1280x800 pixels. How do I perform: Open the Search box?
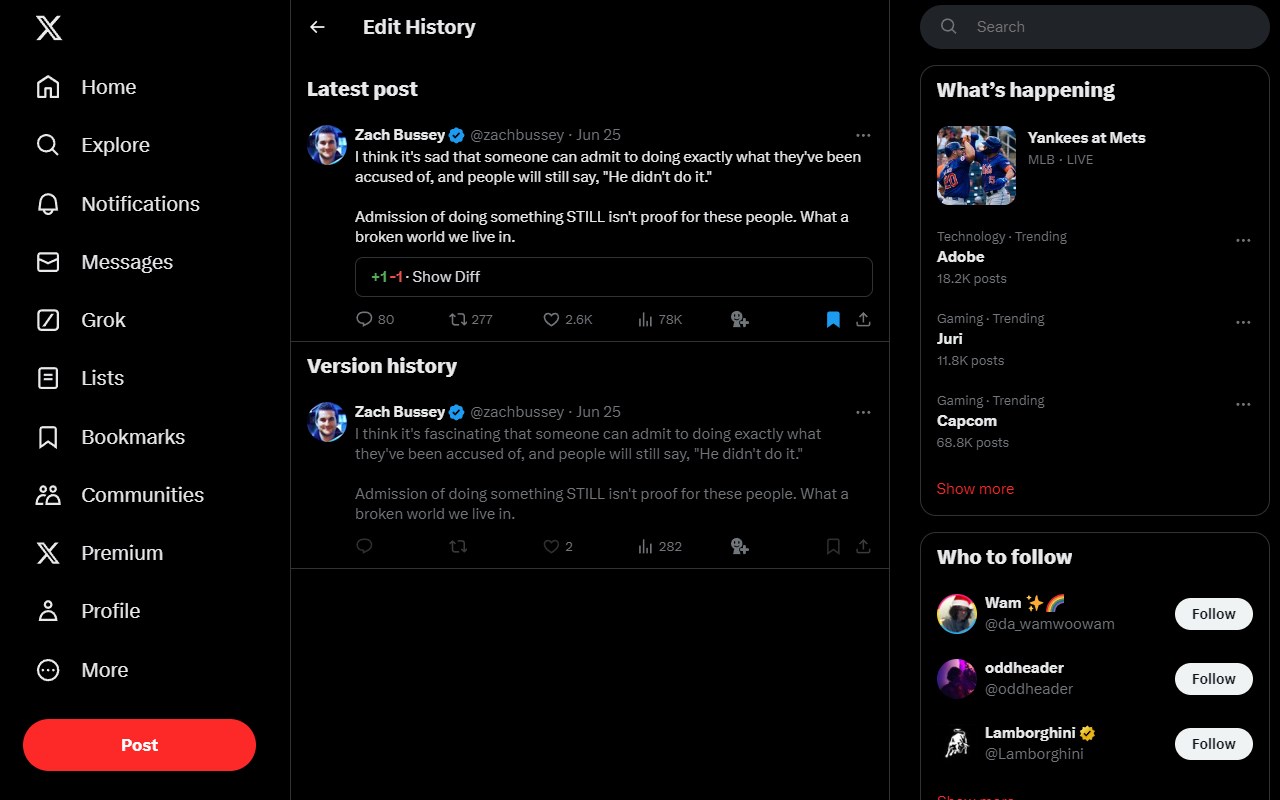tap(1094, 27)
